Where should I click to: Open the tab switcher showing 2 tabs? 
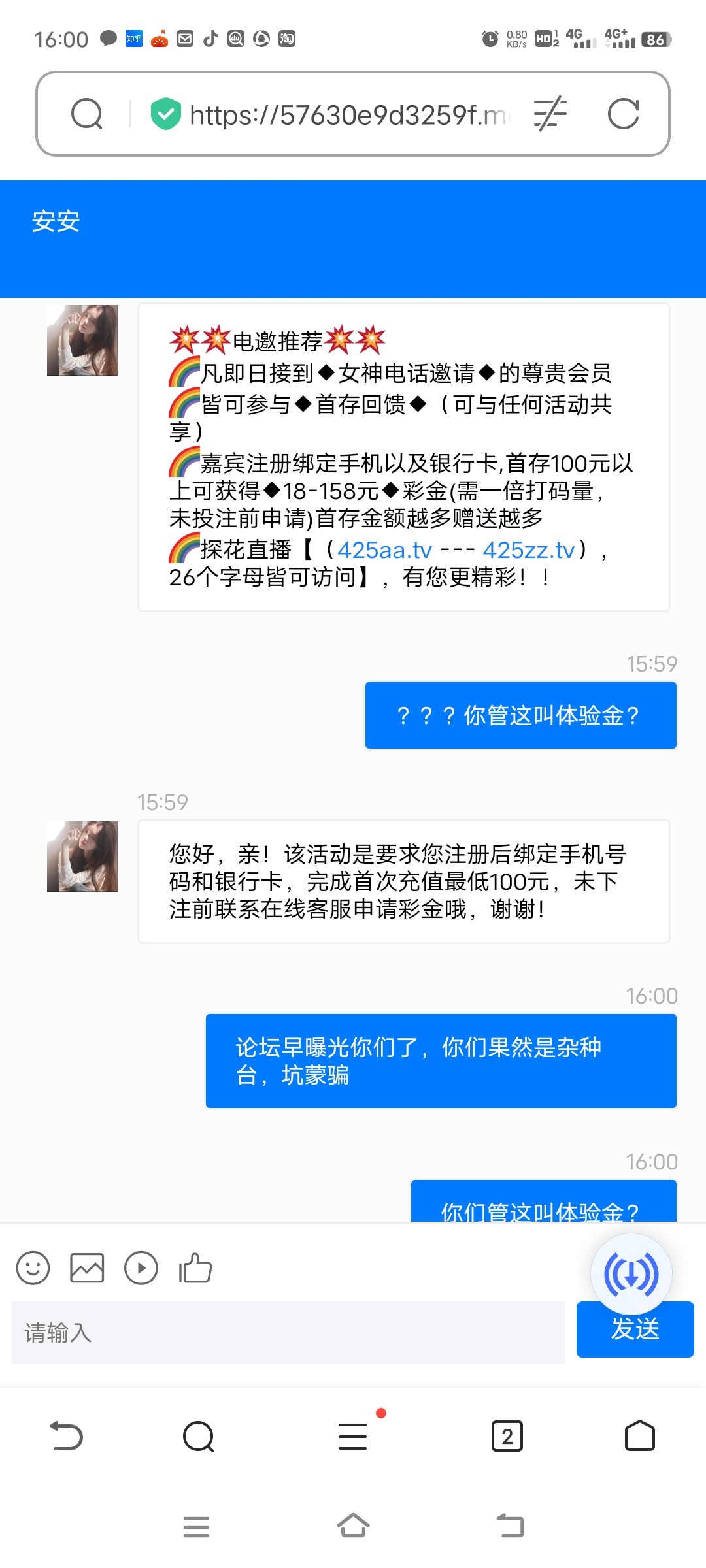(x=509, y=1435)
